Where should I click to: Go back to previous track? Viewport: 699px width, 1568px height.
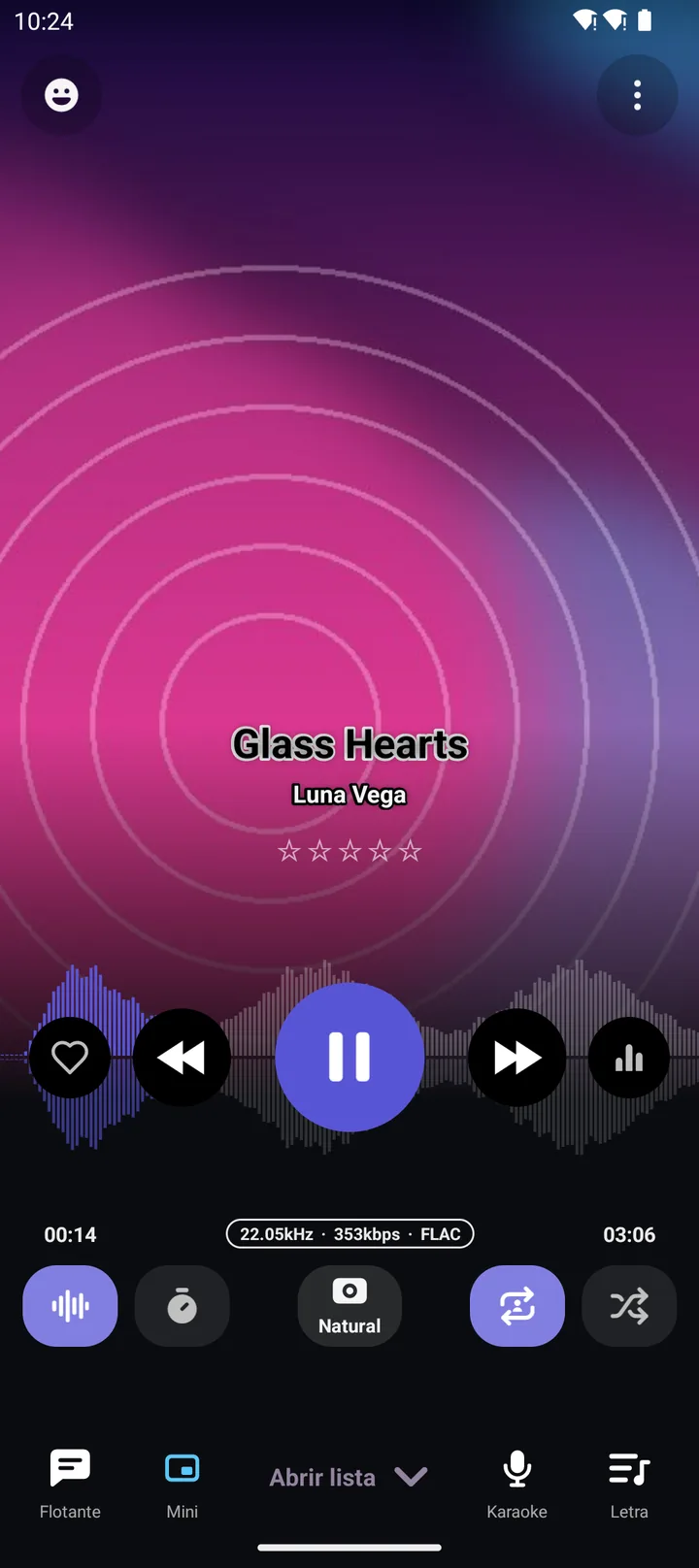pyautogui.click(x=182, y=1057)
